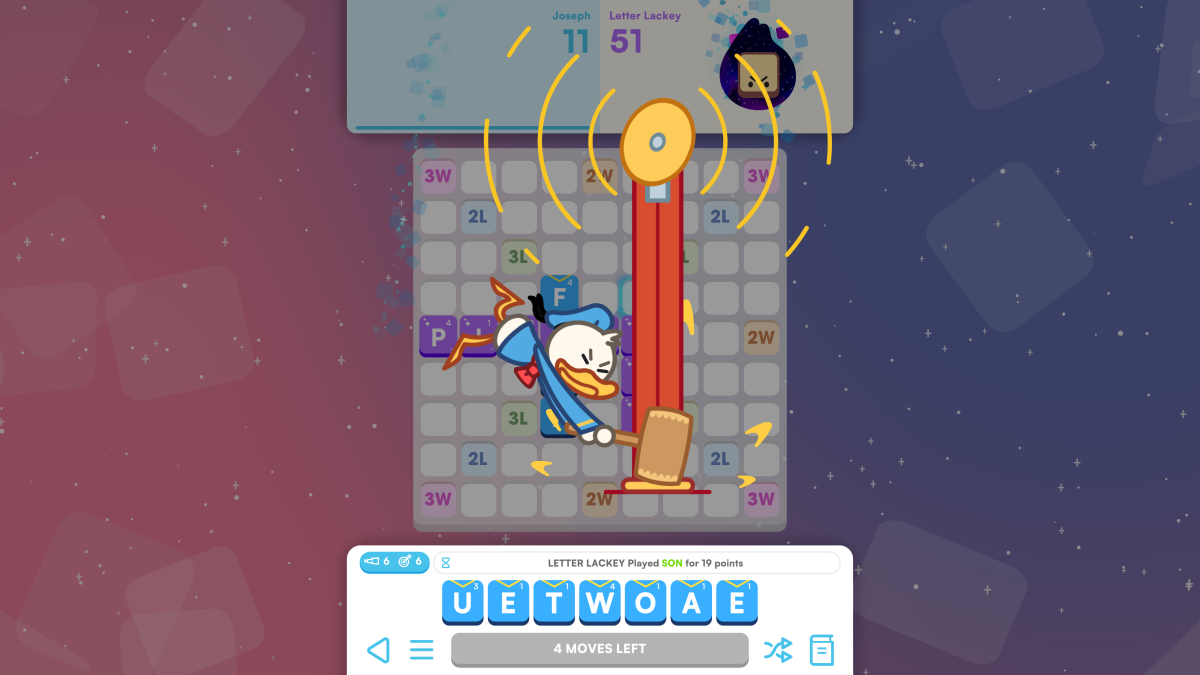Shuffle the letter tiles
Viewport: 1200px width, 675px height.
pyautogui.click(x=778, y=650)
